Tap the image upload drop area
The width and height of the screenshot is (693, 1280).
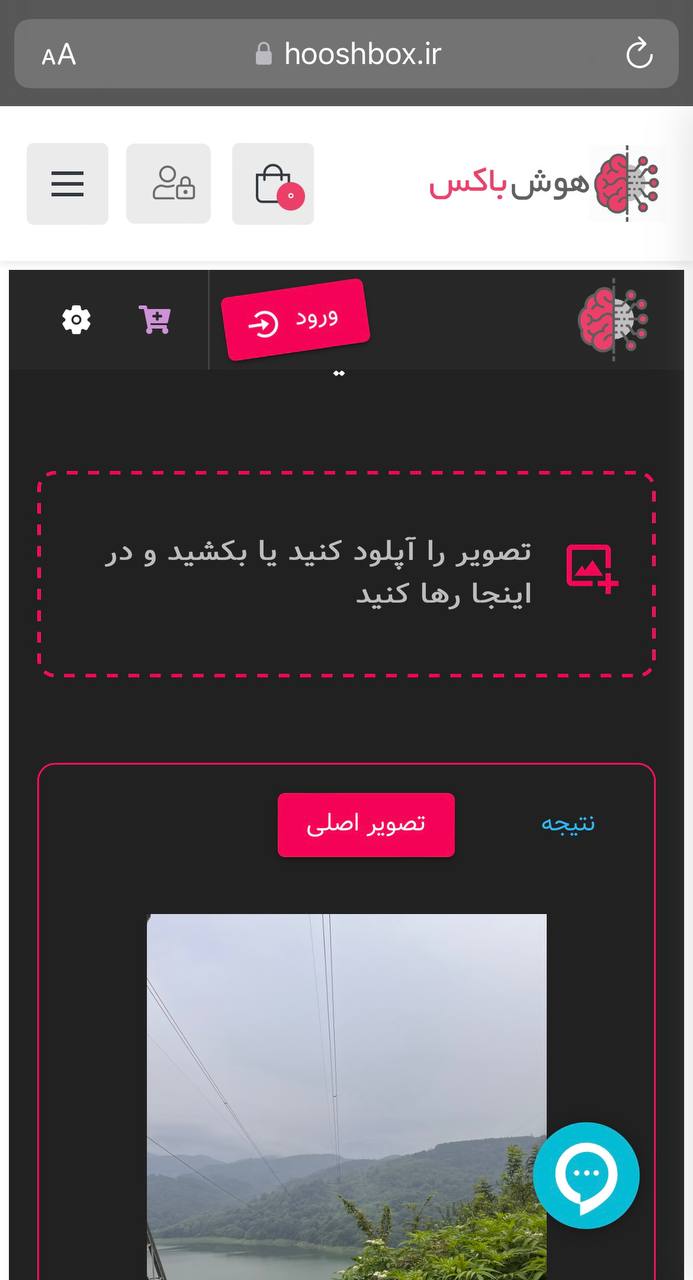pos(346,575)
